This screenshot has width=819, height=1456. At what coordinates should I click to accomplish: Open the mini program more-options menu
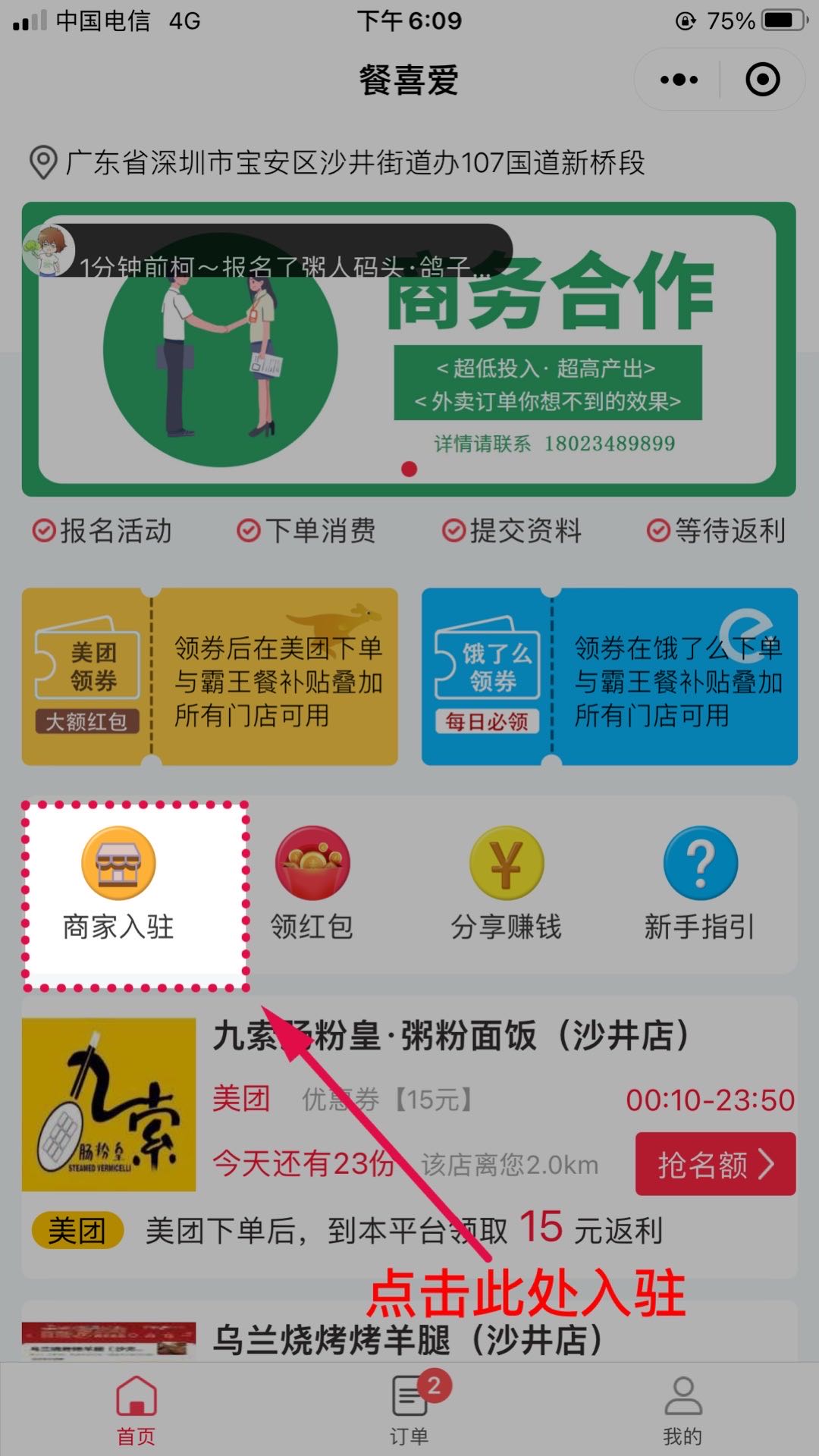(x=679, y=80)
